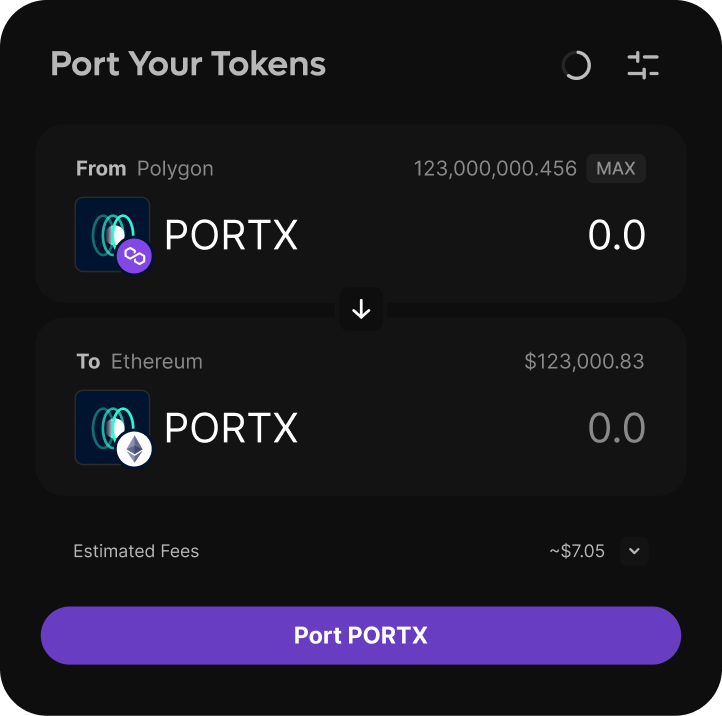Select the destination PORTX token on Ethereum
The height and width of the screenshot is (716, 722).
tap(188, 428)
